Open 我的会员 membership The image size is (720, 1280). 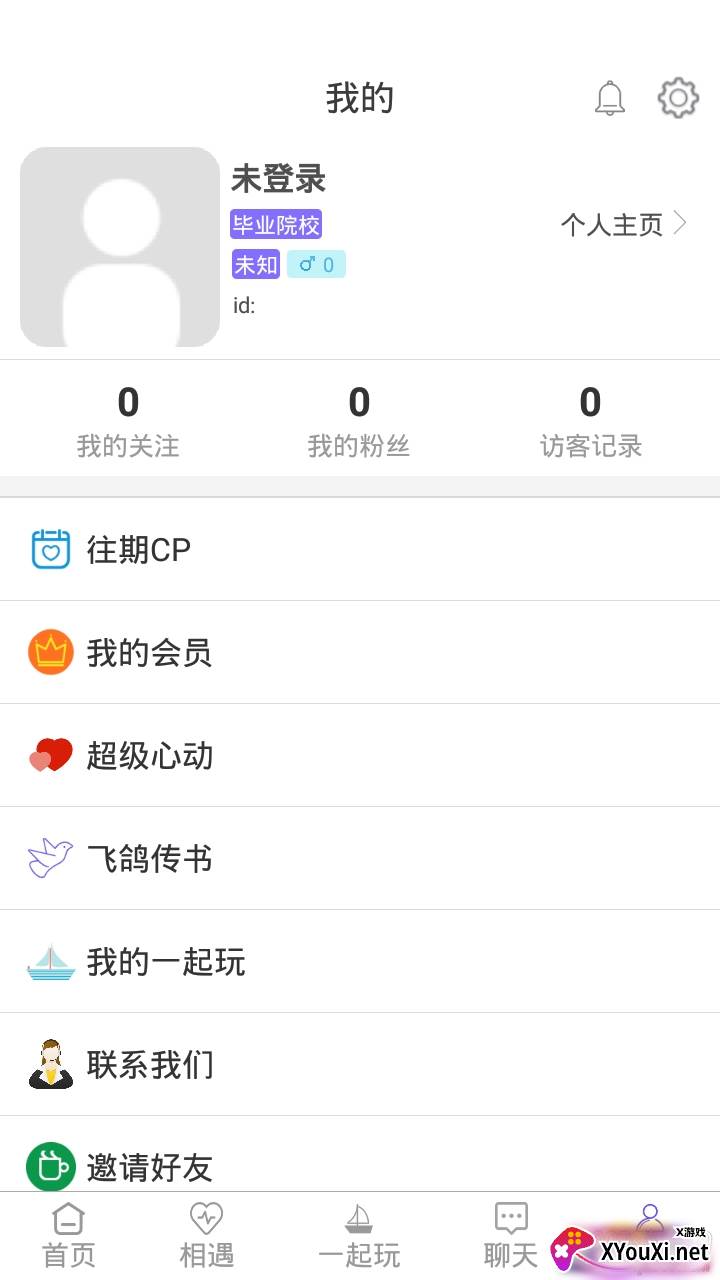tap(360, 652)
